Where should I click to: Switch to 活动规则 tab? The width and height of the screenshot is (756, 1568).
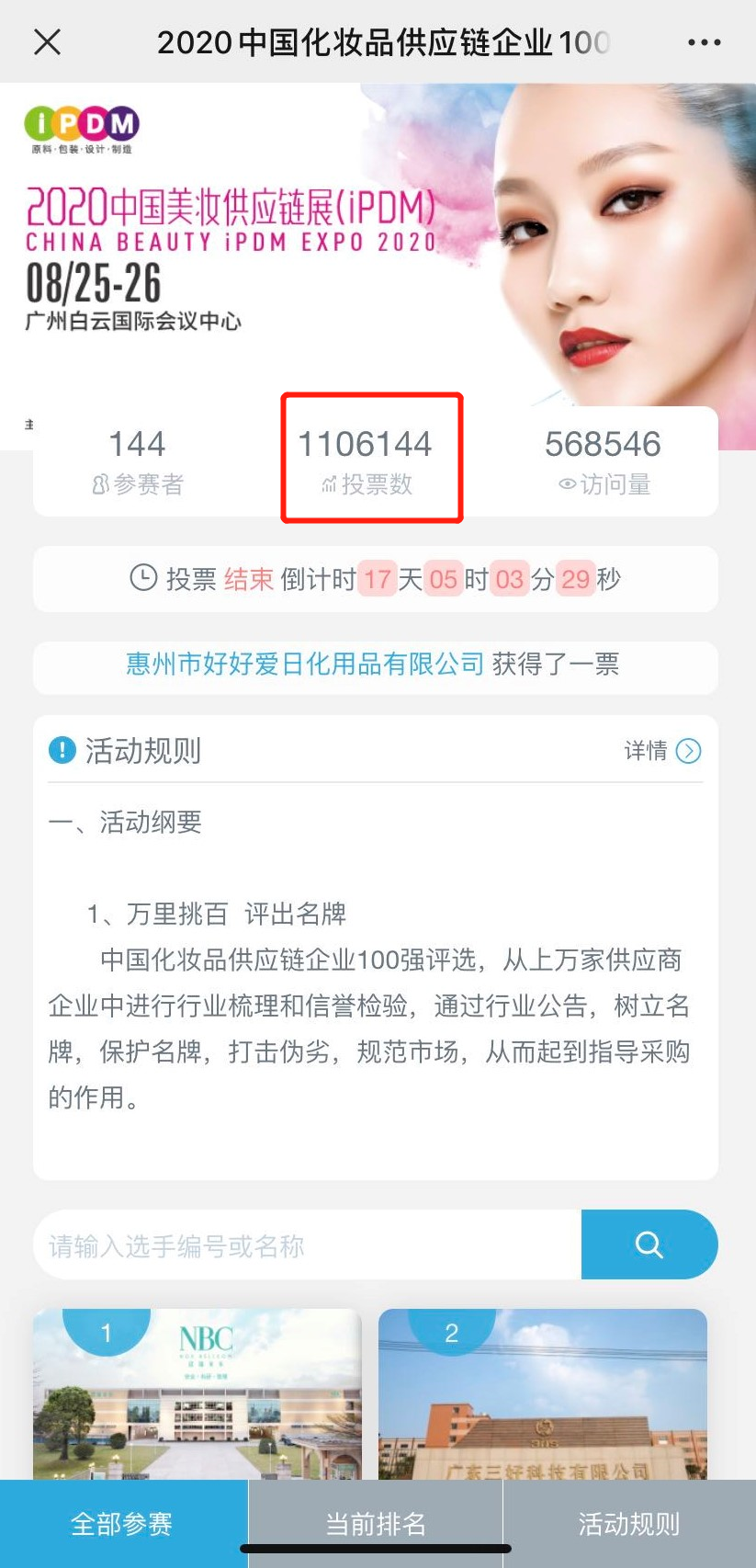pos(629,1523)
